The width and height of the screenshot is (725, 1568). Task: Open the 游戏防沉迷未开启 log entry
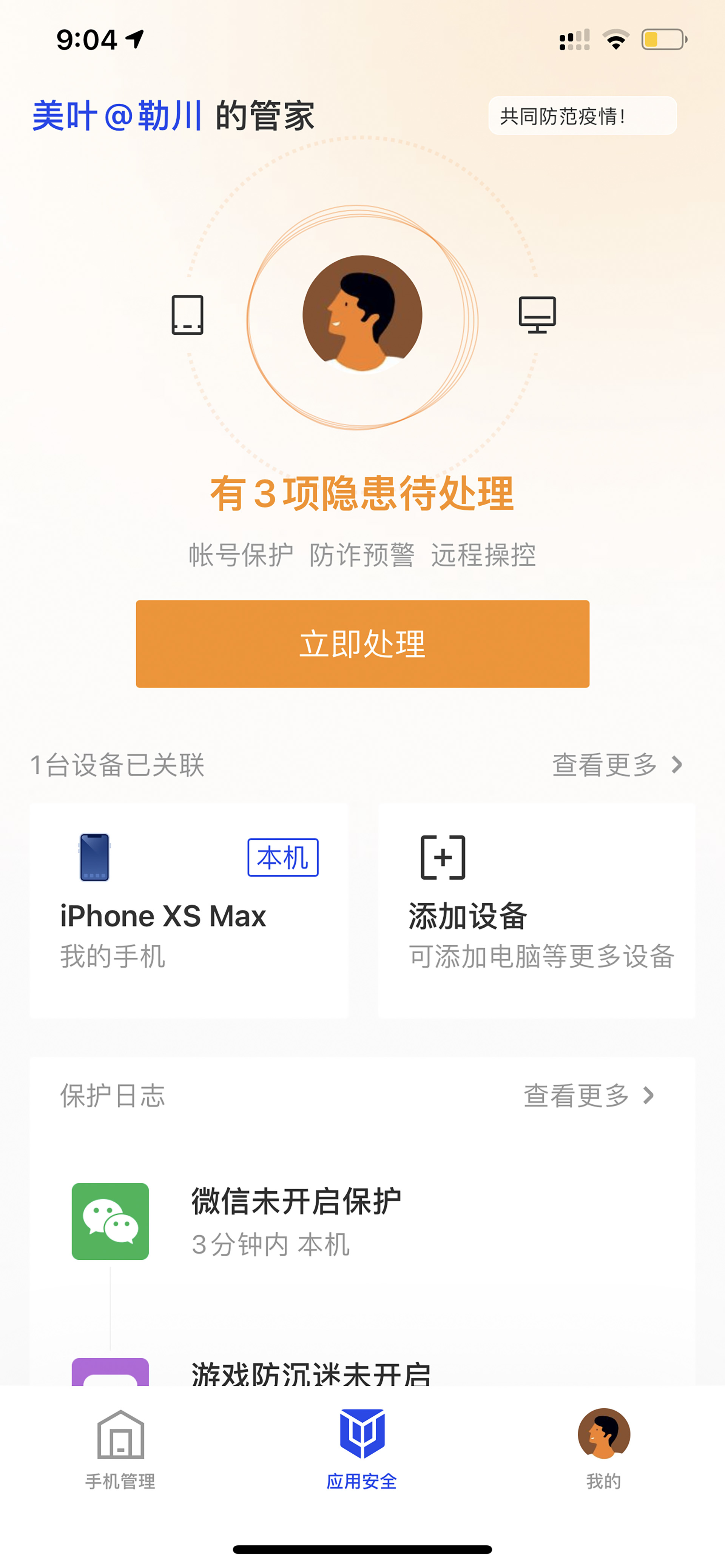point(362,1371)
